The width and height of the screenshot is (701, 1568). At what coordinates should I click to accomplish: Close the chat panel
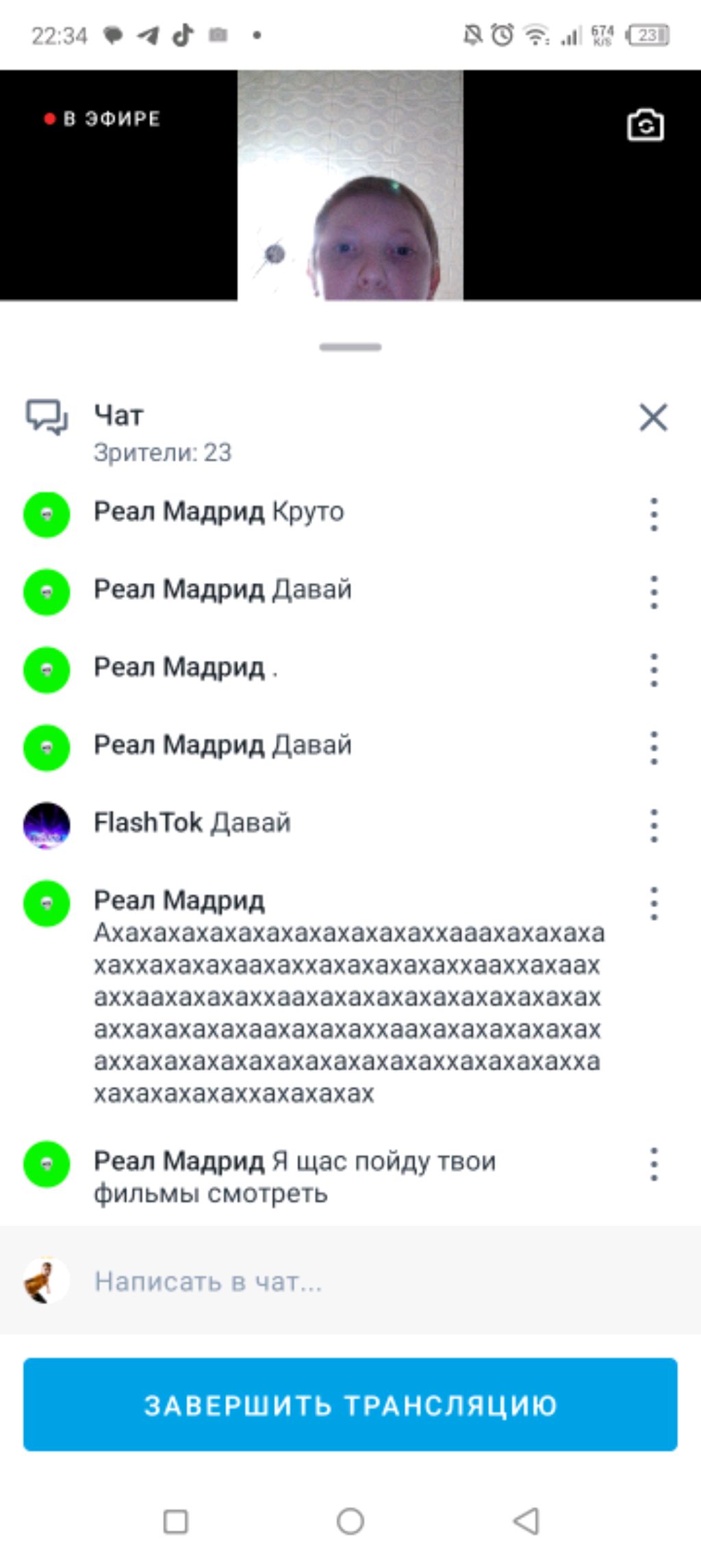click(653, 417)
